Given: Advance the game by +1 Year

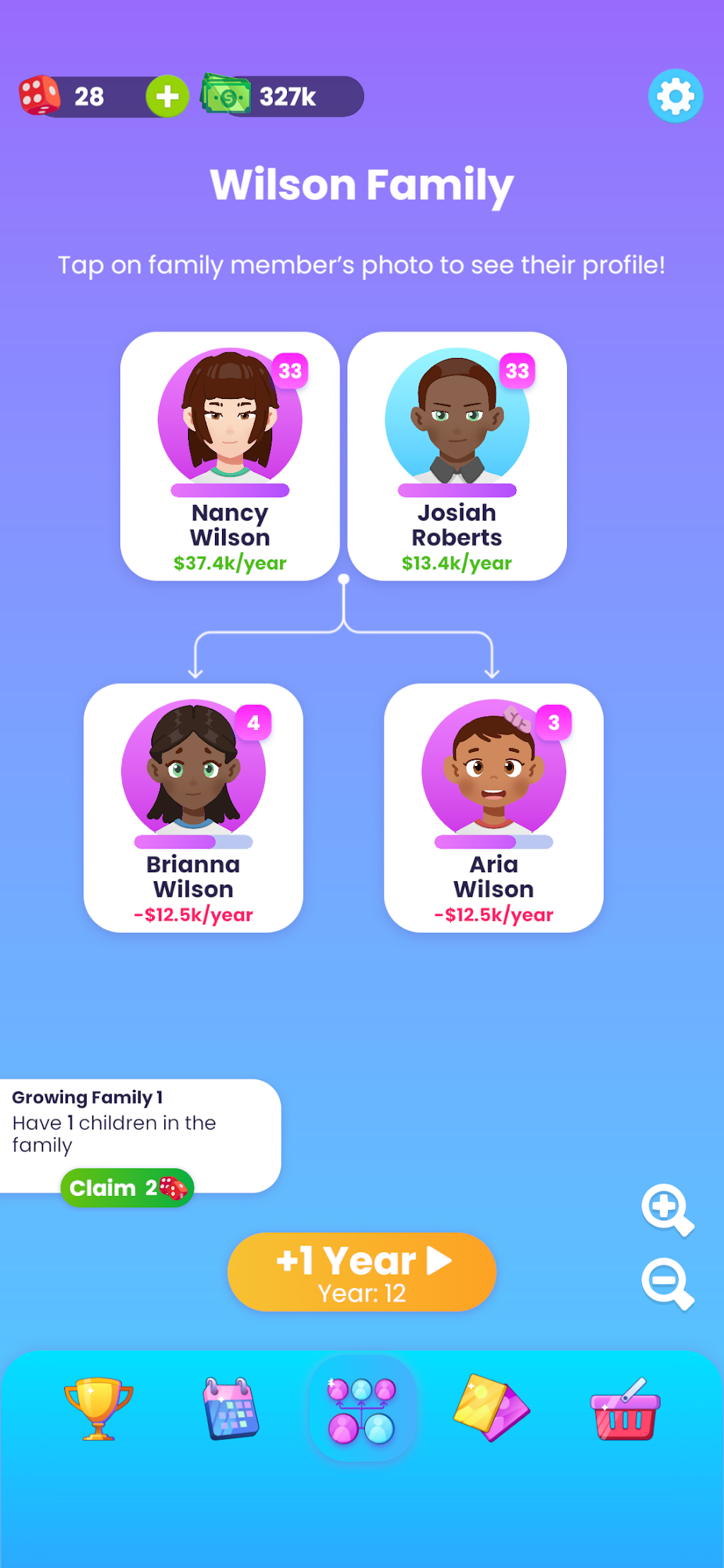Looking at the screenshot, I should coord(361,1272).
